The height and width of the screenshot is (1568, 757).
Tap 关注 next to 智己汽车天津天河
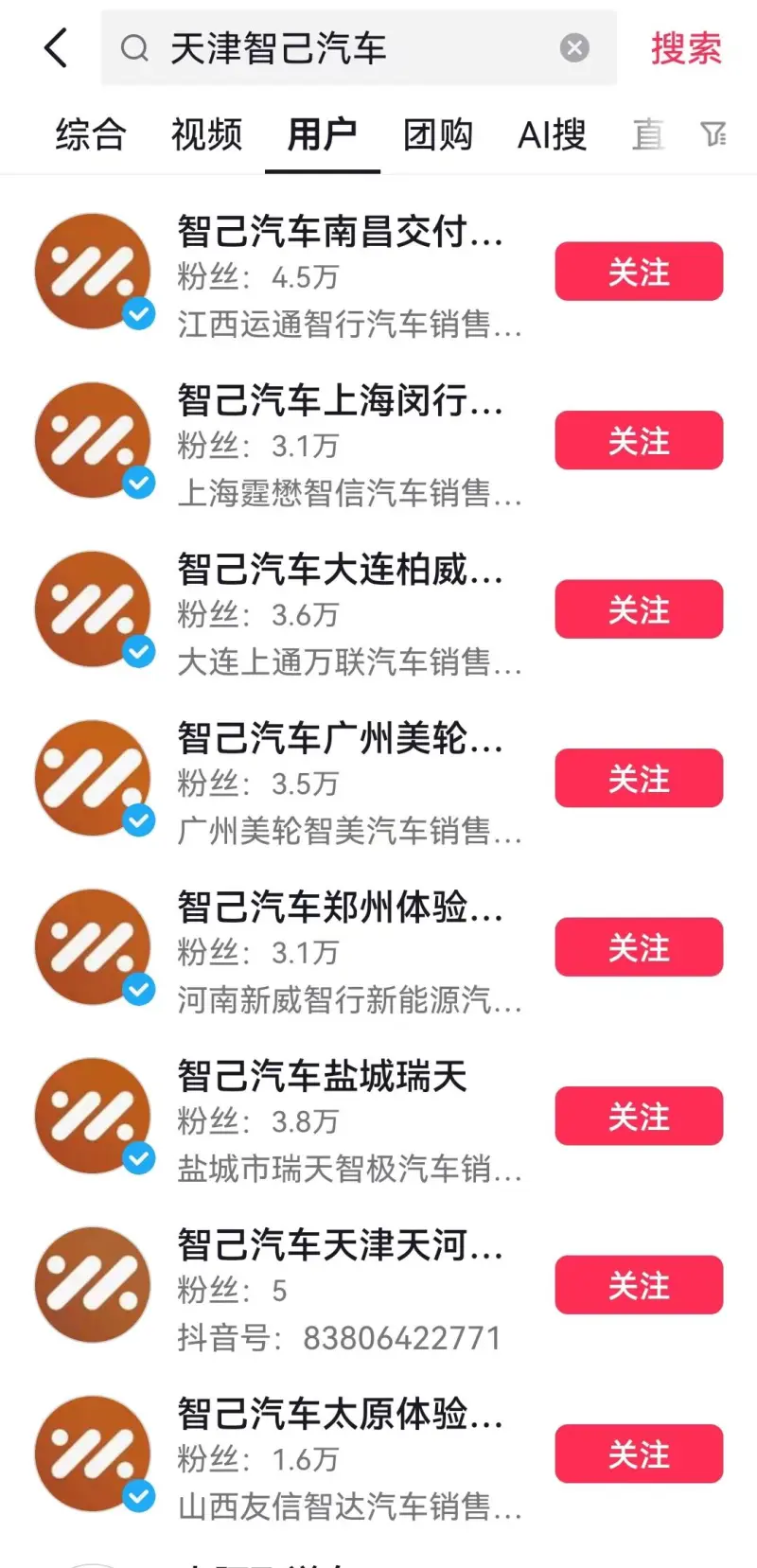[x=639, y=1285]
